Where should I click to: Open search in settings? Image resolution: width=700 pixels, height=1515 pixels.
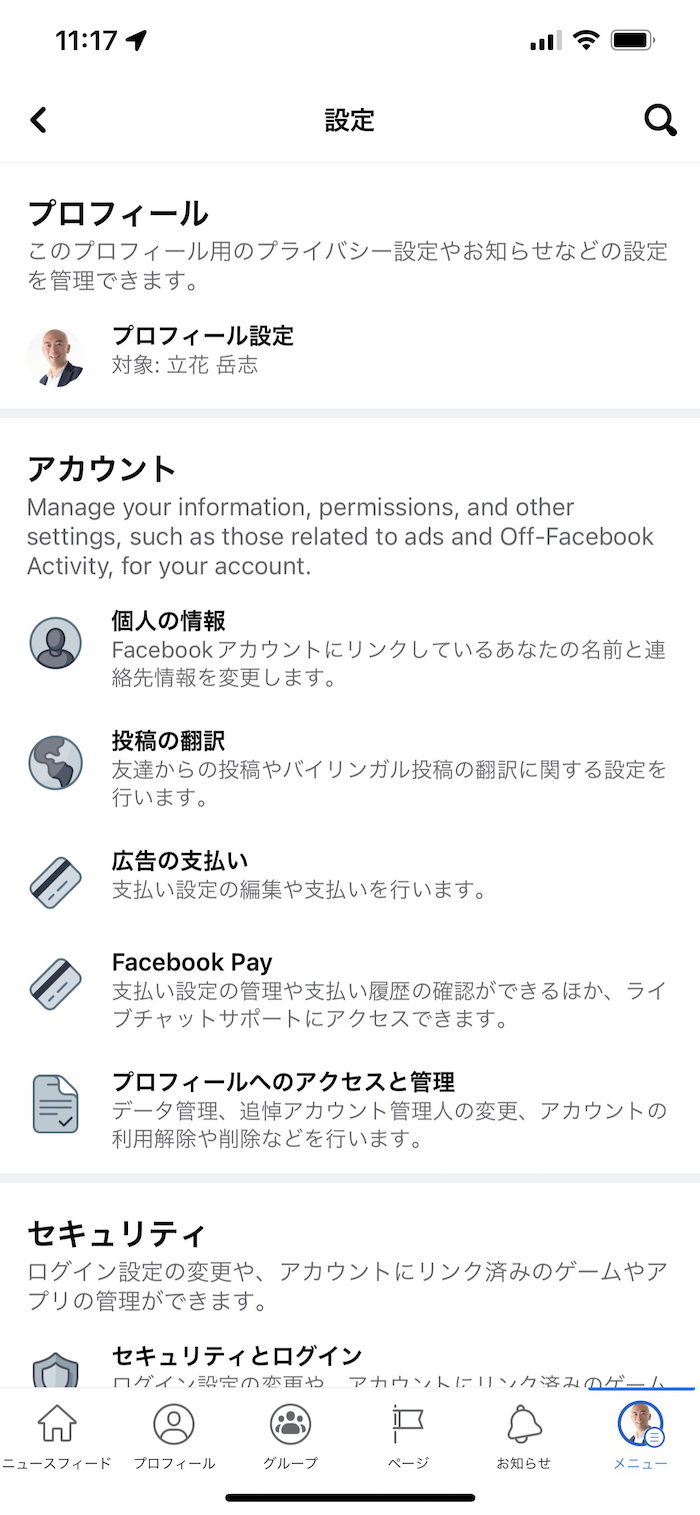point(660,121)
